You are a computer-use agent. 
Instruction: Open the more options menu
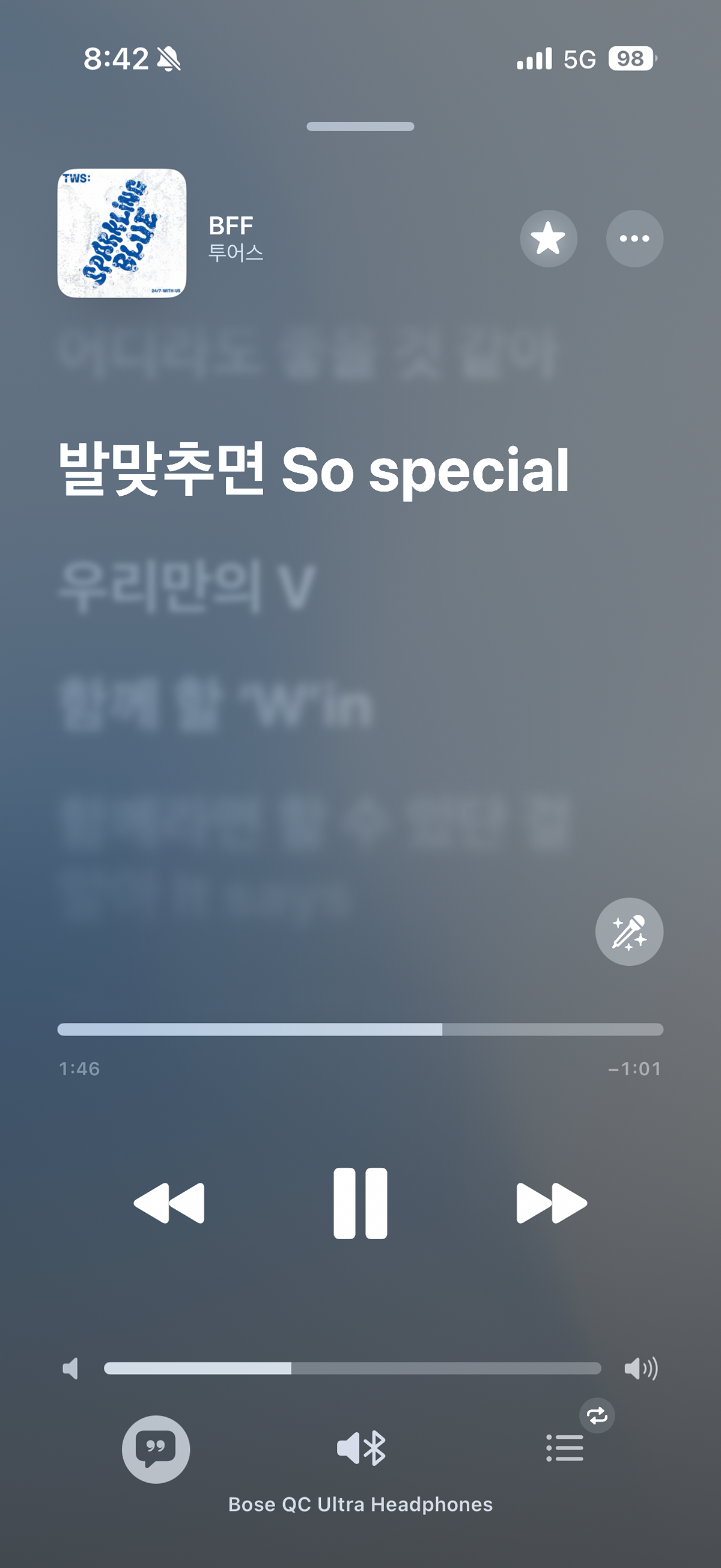tap(634, 239)
